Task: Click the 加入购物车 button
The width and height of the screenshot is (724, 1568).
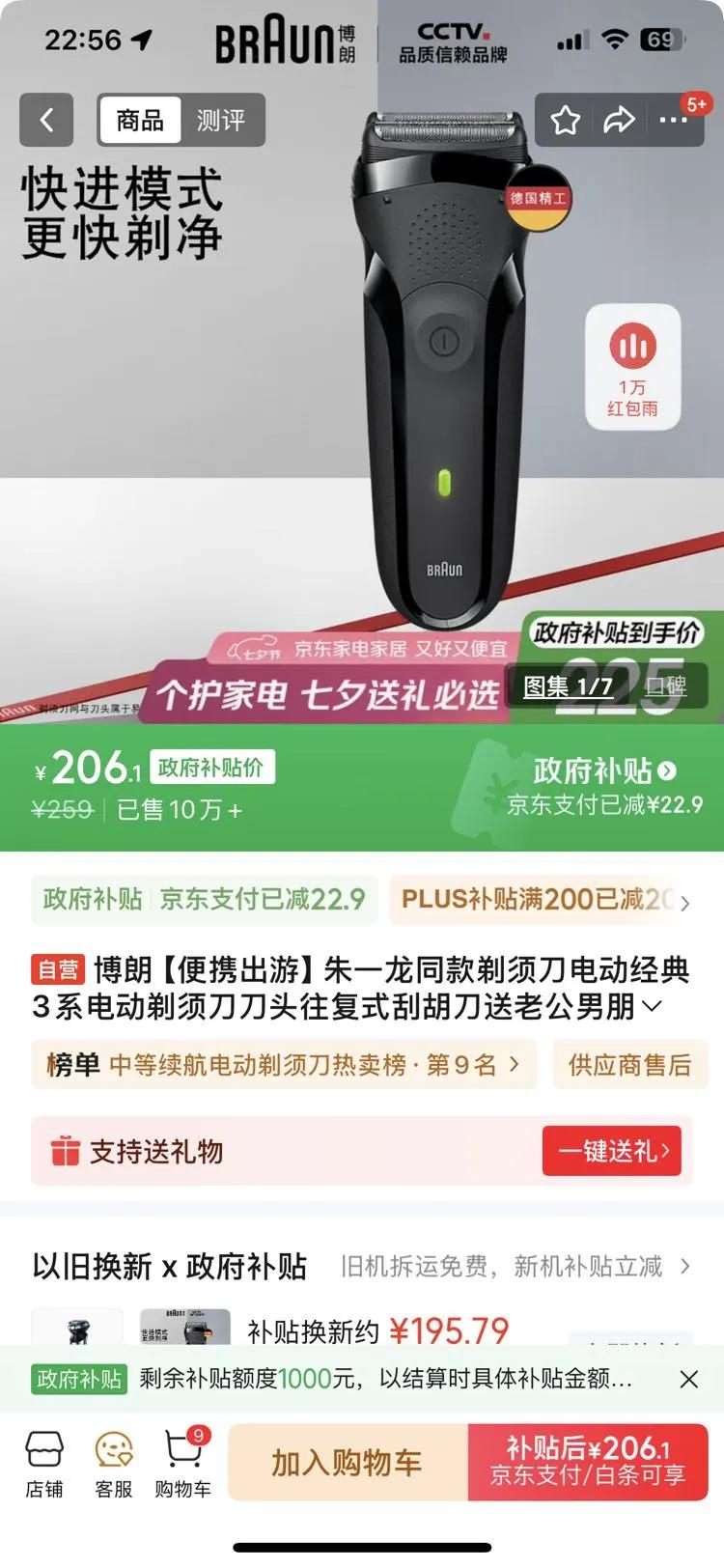Action: pos(348,1462)
